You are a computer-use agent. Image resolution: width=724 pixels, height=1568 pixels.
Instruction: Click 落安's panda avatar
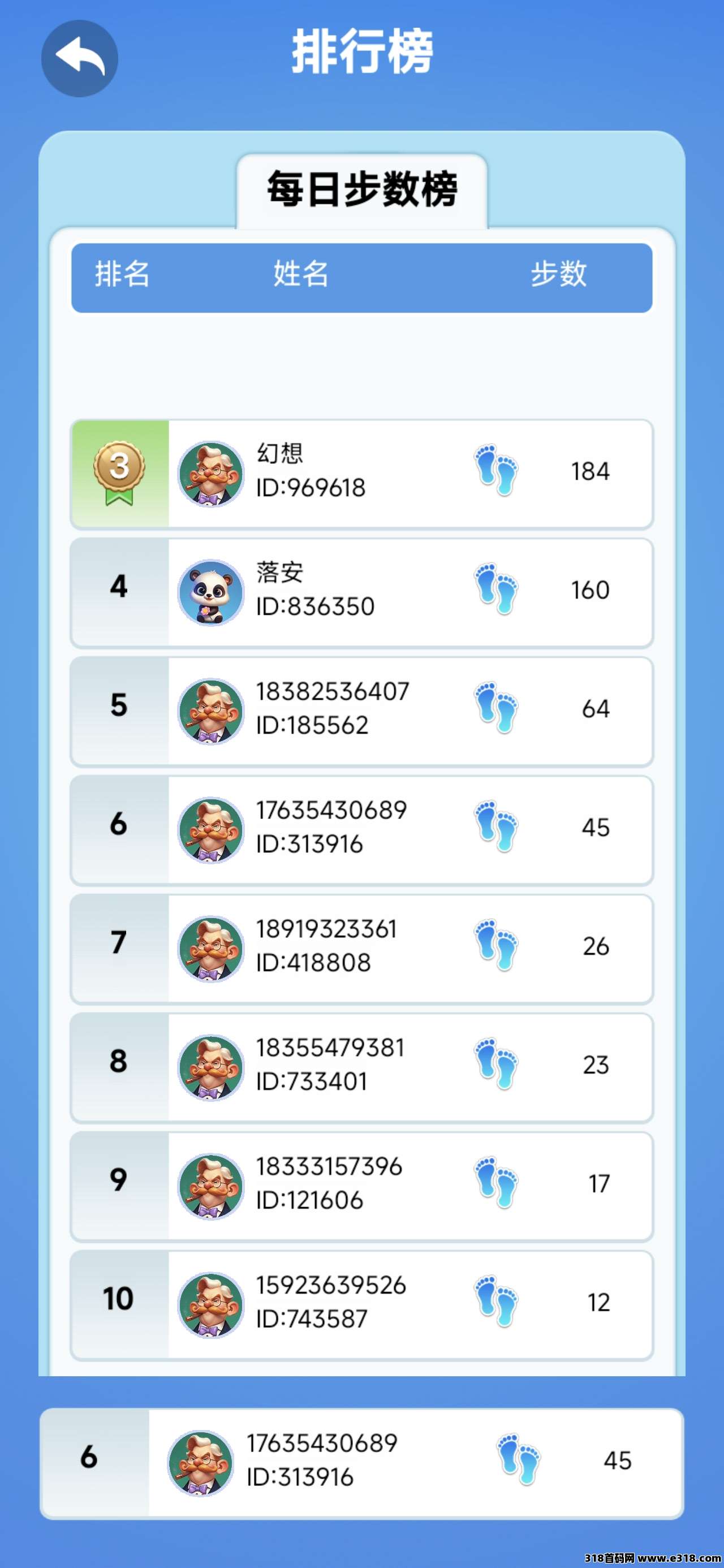(x=210, y=589)
